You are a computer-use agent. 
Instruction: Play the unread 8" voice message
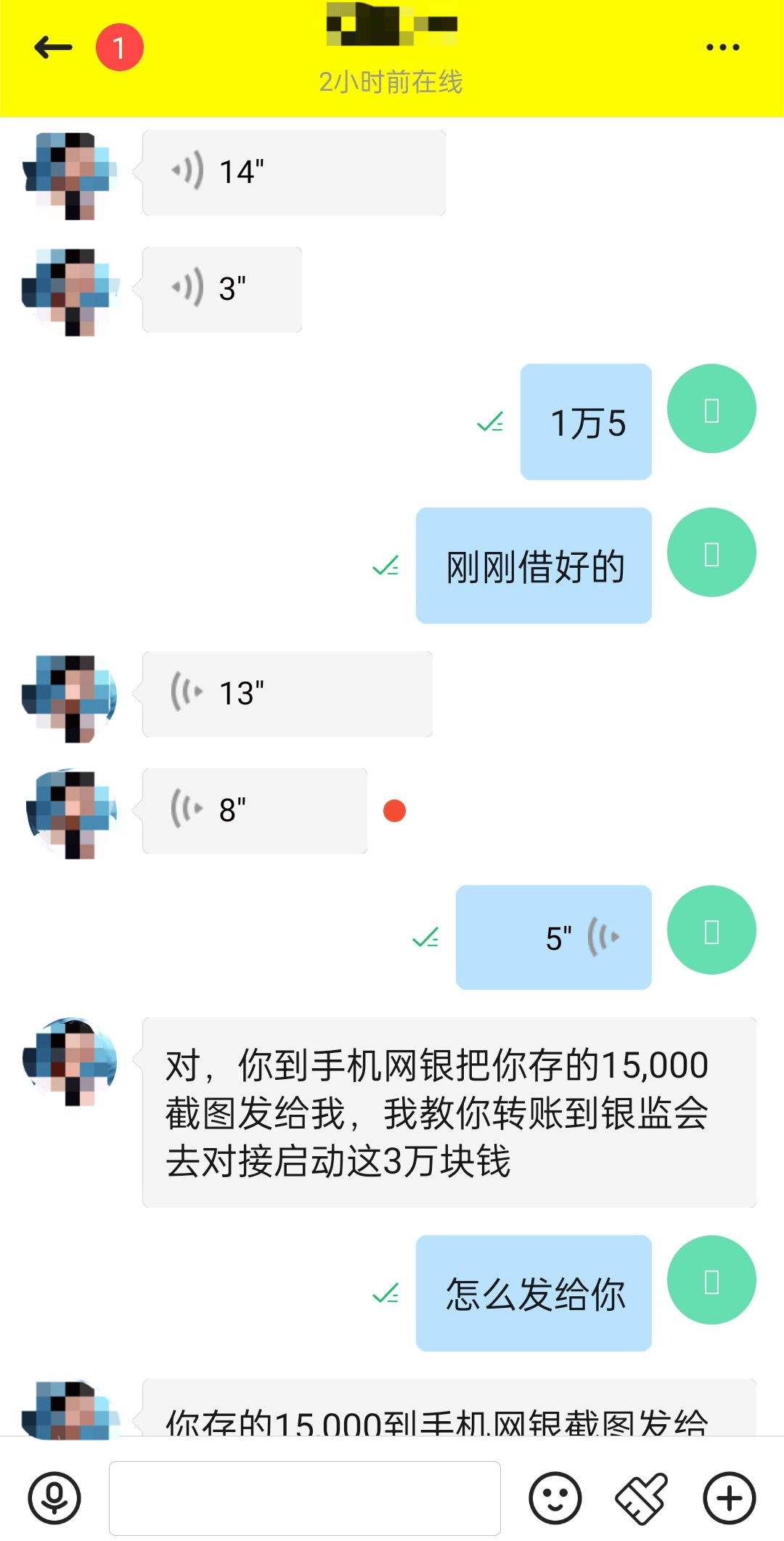pyautogui.click(x=254, y=810)
